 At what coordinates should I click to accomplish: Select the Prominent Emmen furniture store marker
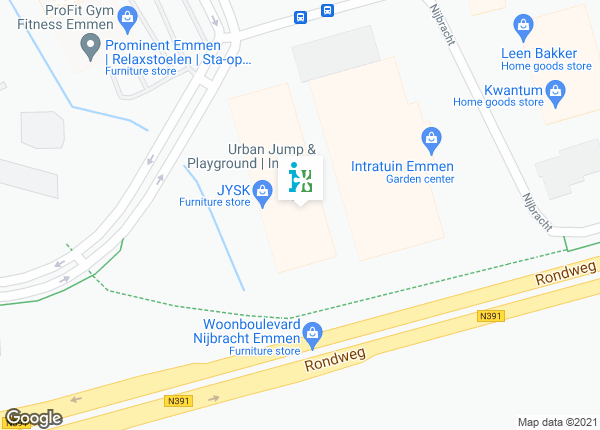(91, 45)
